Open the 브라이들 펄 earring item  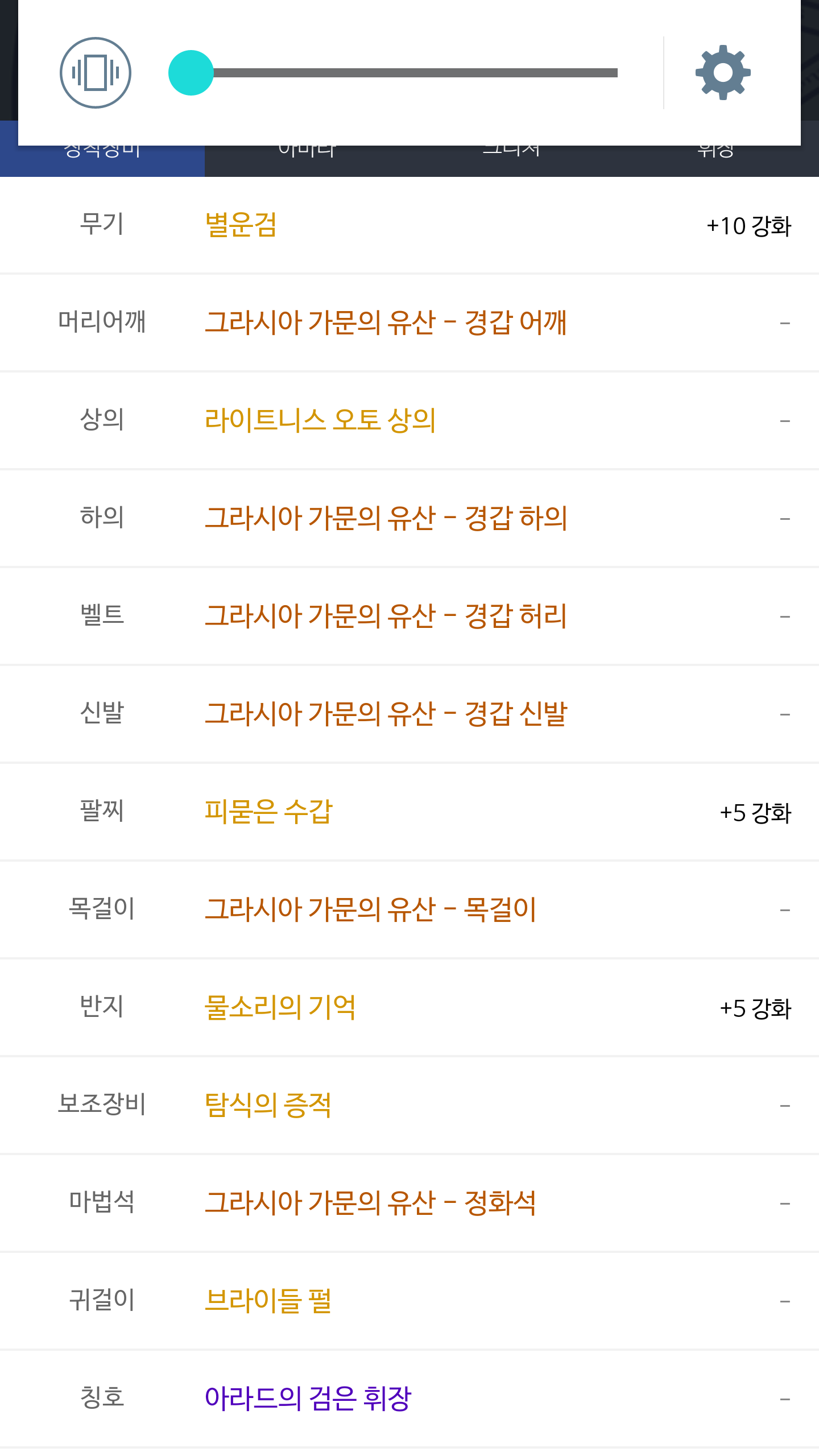(x=268, y=1301)
